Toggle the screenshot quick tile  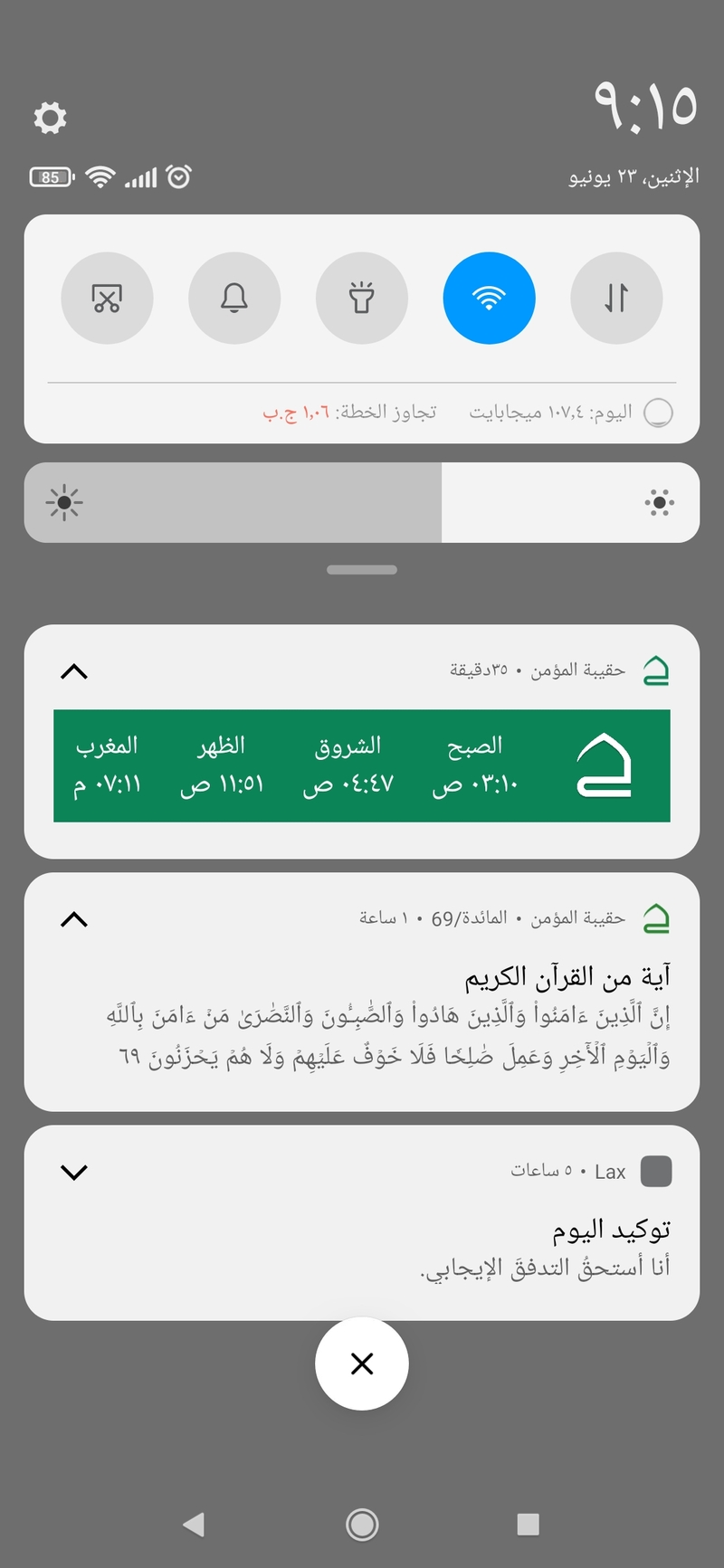(107, 298)
